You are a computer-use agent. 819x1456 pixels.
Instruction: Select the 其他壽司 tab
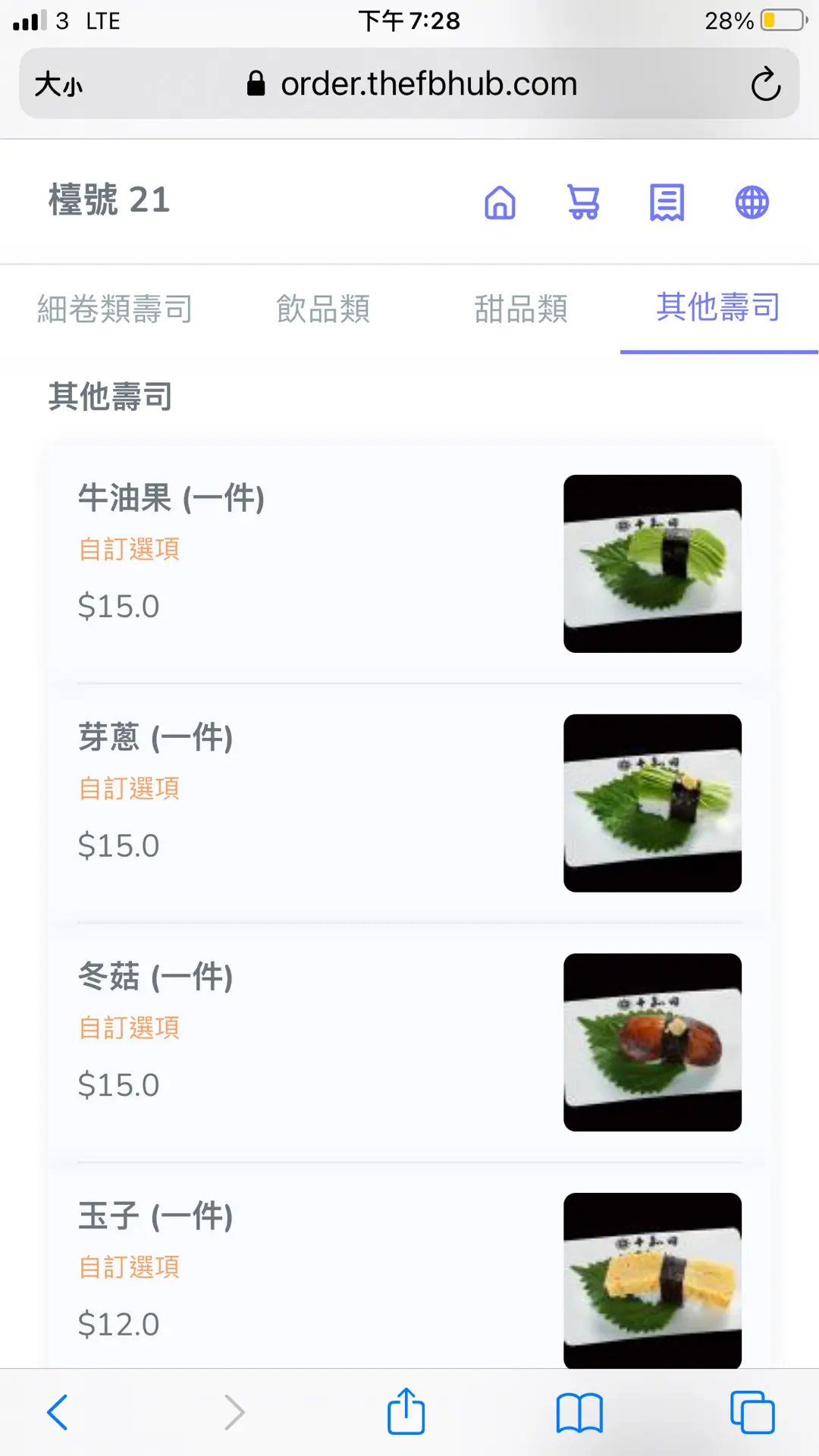point(718,307)
